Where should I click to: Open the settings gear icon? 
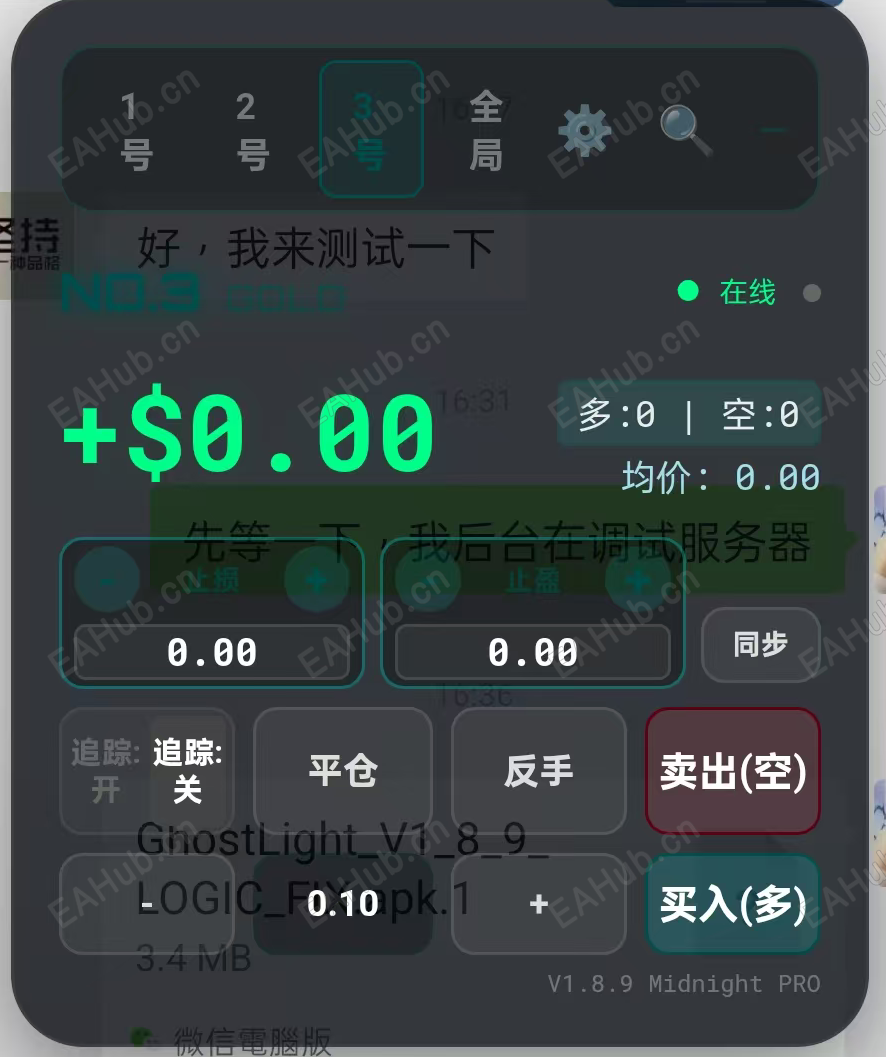(x=584, y=130)
